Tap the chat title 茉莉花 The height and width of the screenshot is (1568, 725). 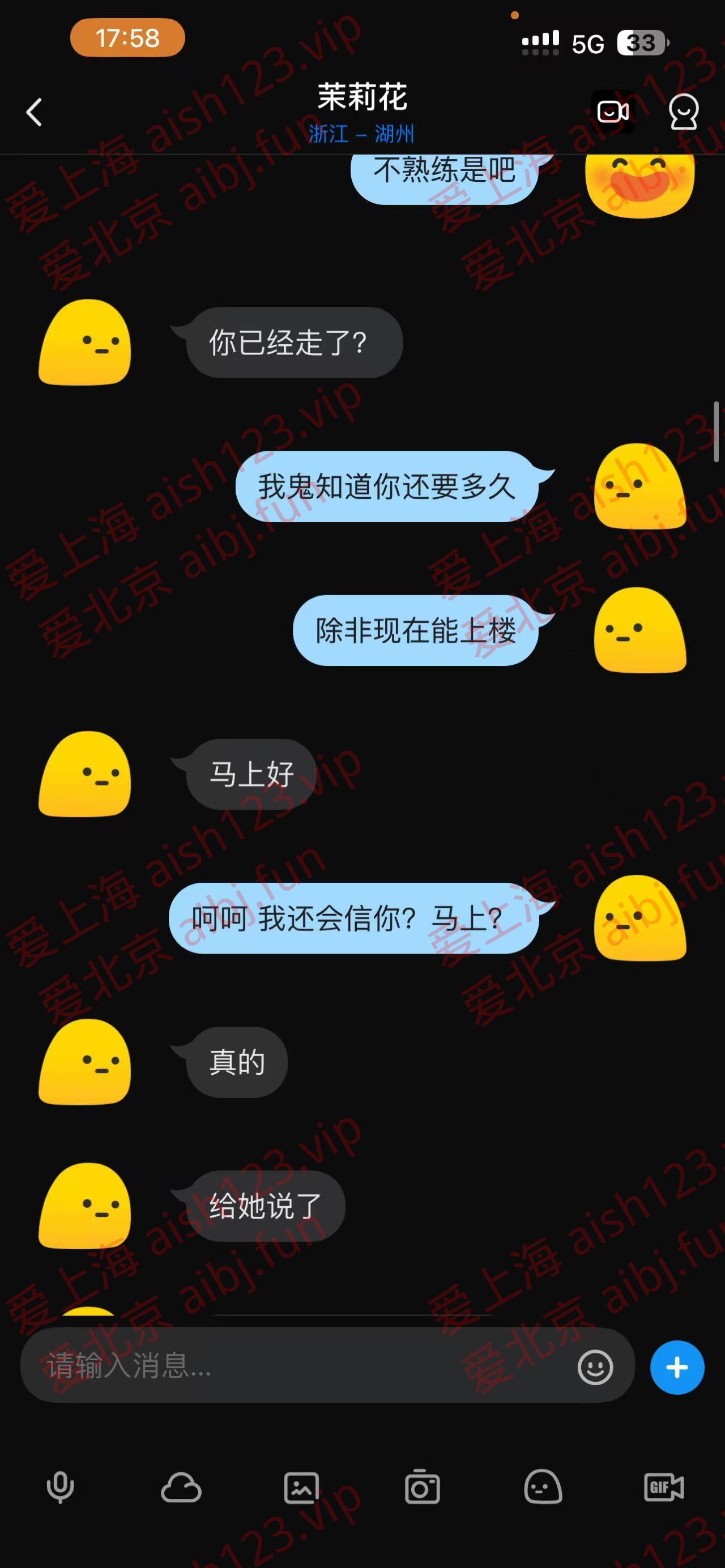coord(364,97)
